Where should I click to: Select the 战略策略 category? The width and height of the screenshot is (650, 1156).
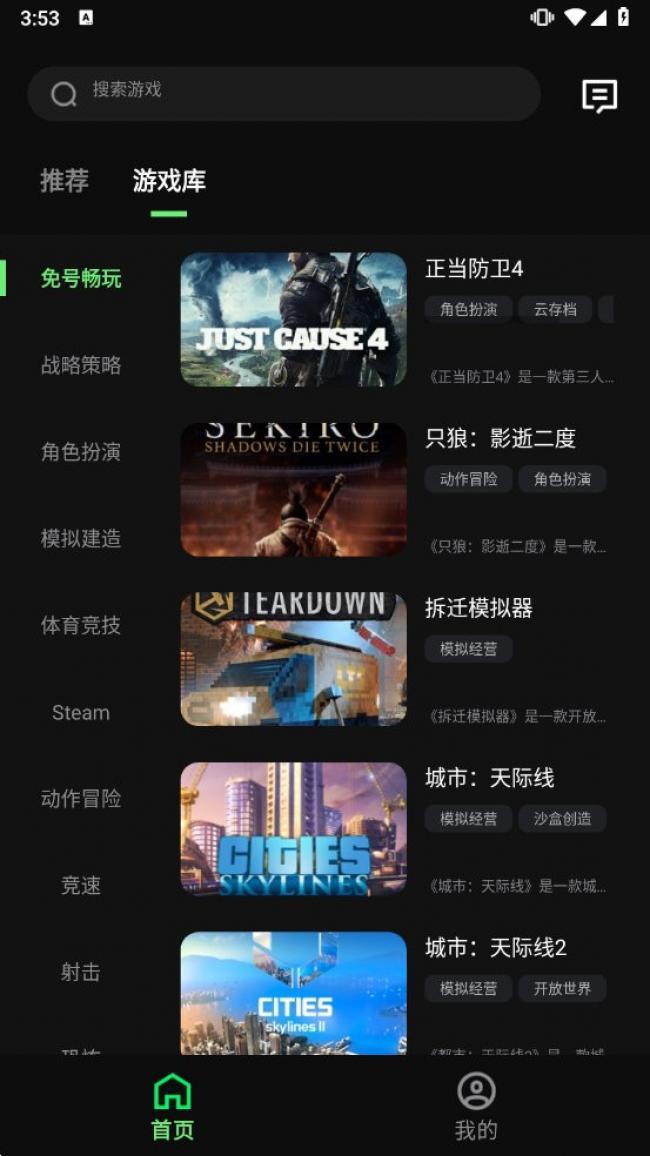point(81,365)
